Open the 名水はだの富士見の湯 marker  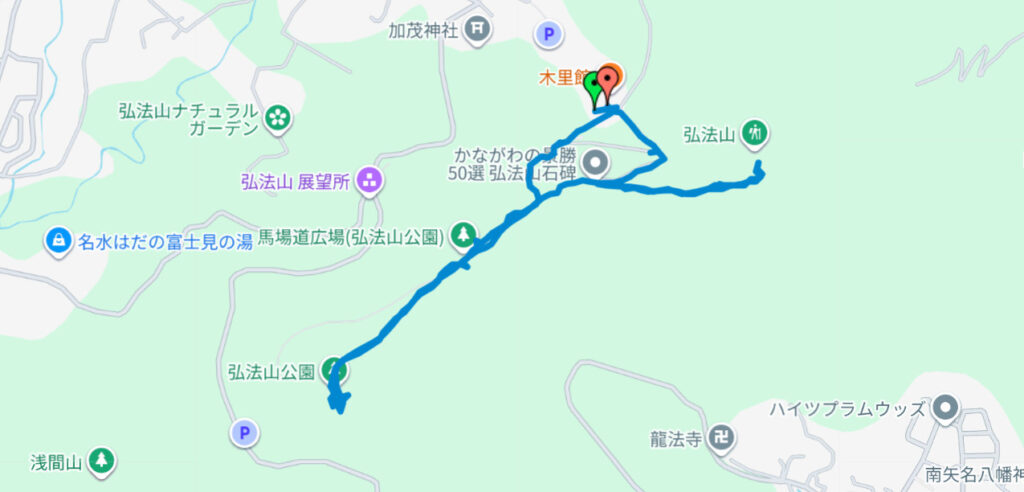point(58,240)
